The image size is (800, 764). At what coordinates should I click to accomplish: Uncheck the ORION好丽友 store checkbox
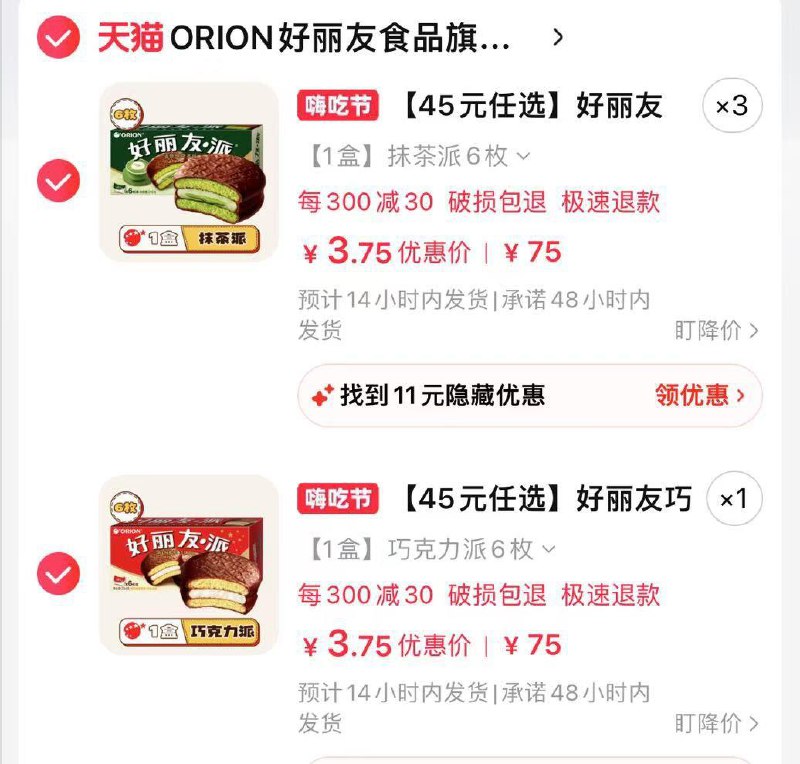59,38
